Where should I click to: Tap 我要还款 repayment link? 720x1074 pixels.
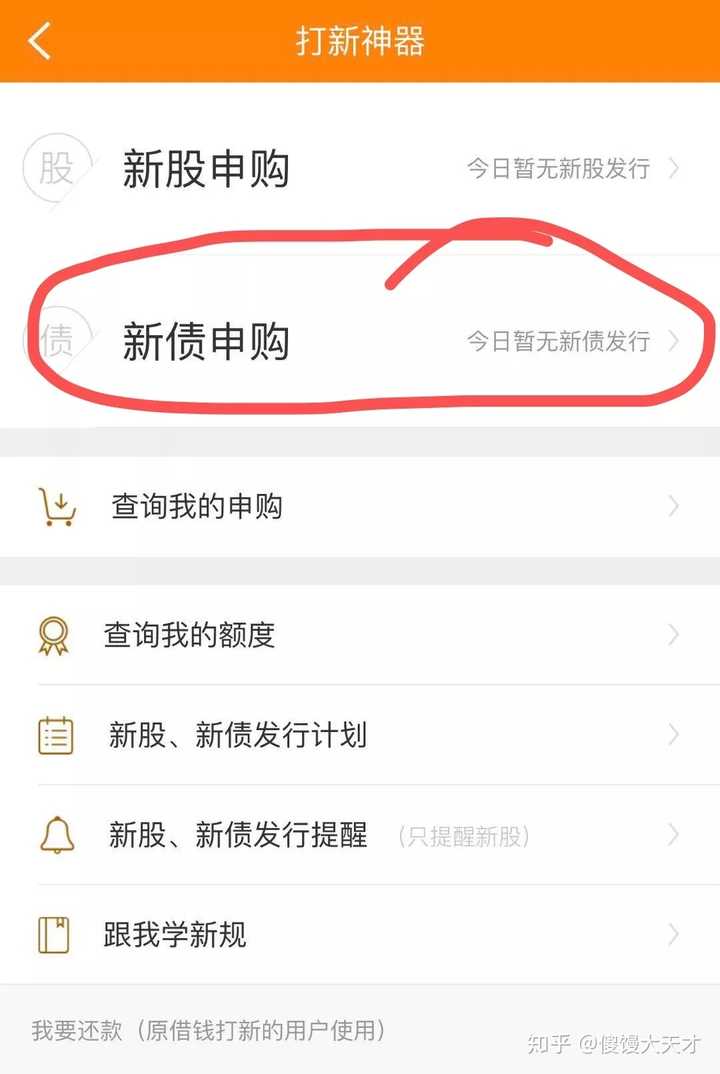208,1030
